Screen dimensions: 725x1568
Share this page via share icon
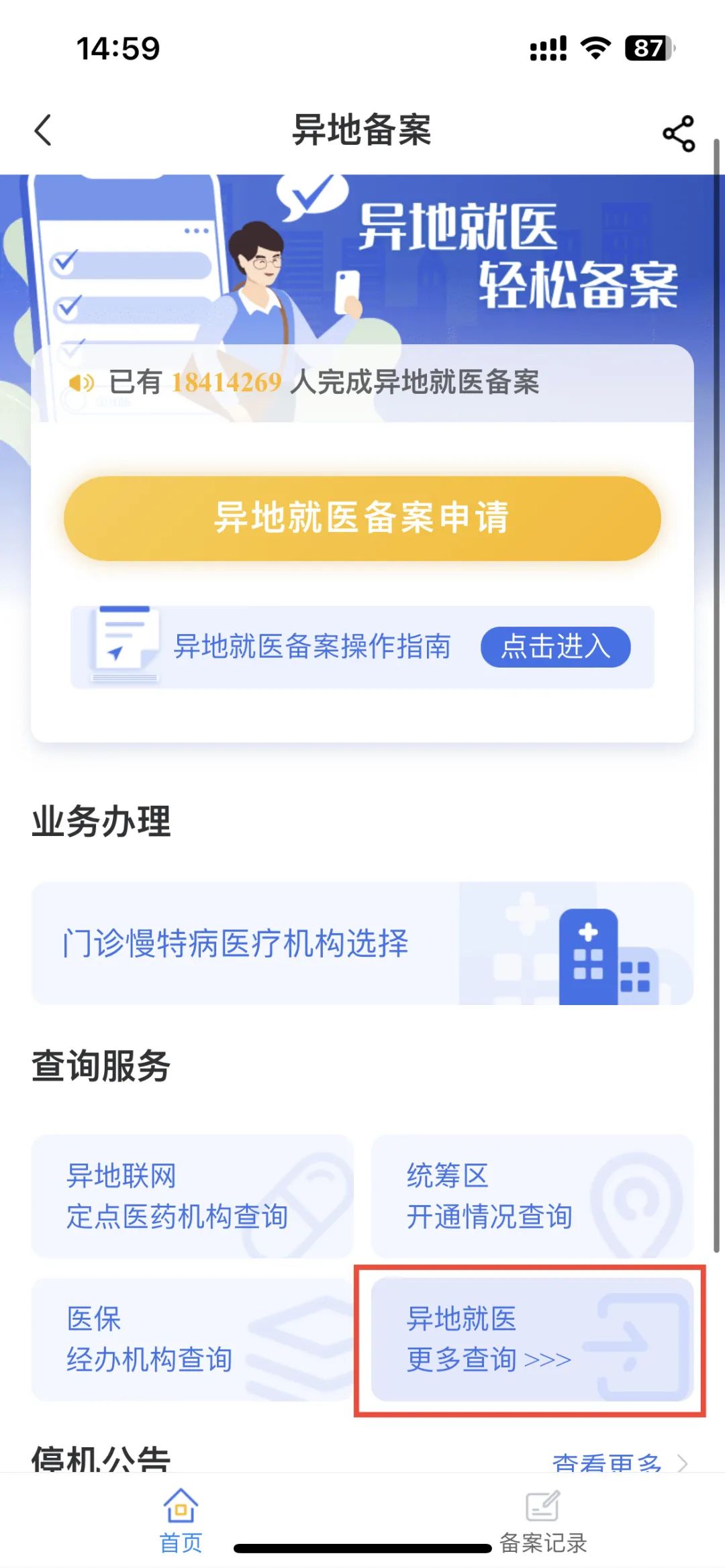[678, 134]
